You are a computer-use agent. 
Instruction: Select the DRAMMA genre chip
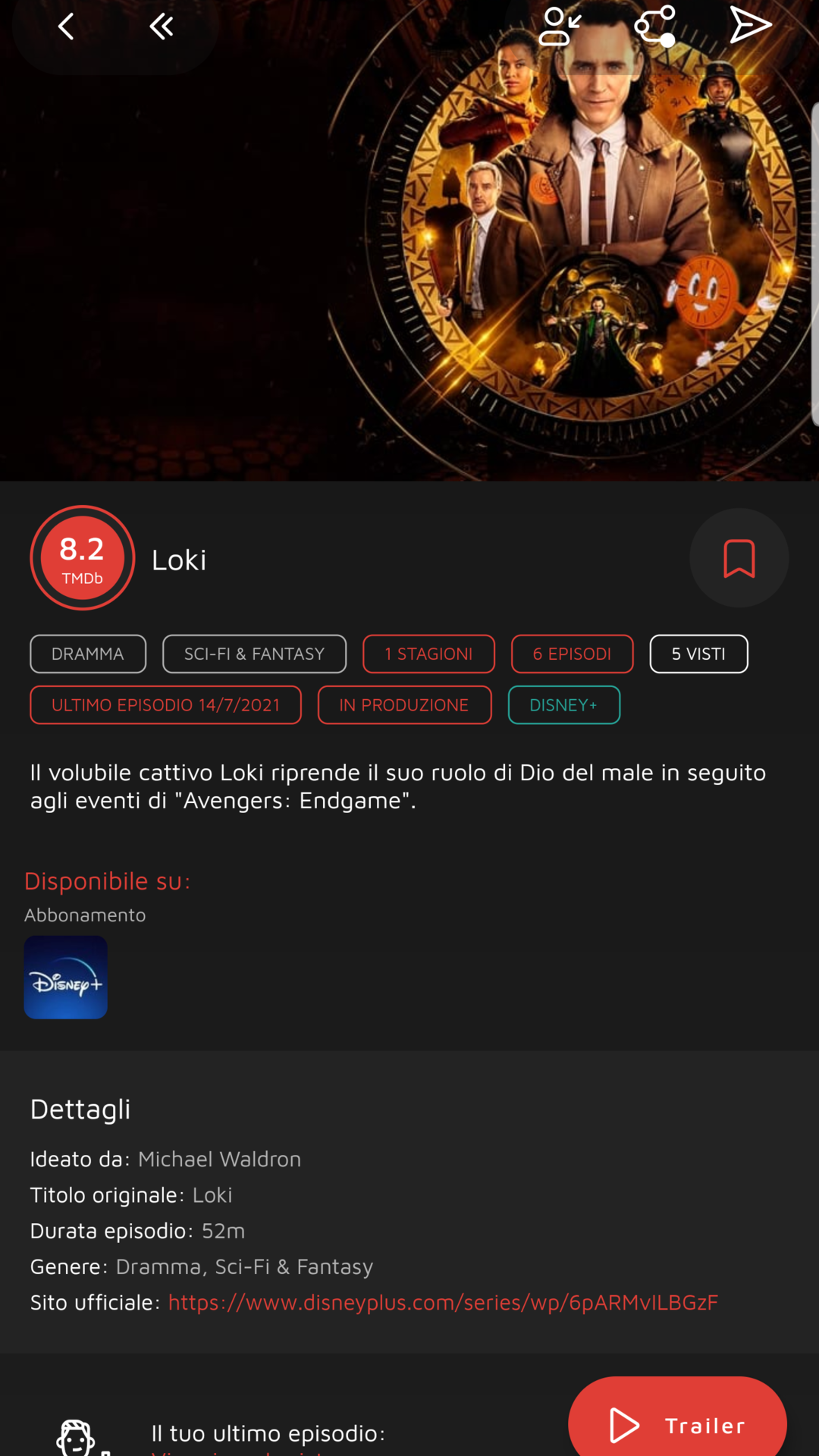pos(88,654)
